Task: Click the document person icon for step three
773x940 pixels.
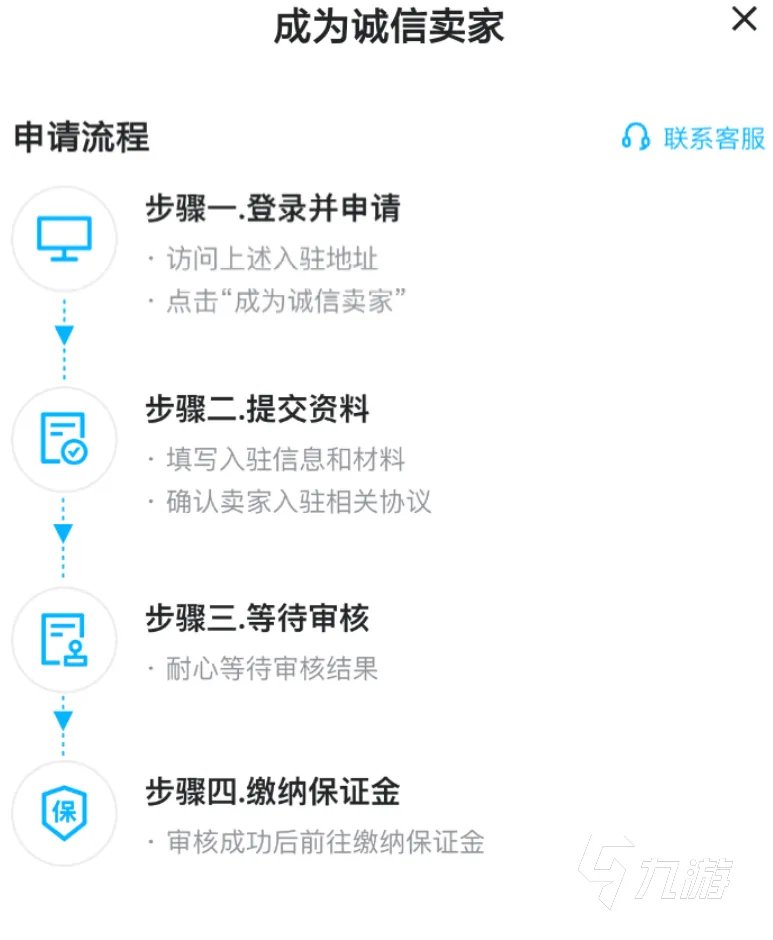Action: click(x=64, y=640)
